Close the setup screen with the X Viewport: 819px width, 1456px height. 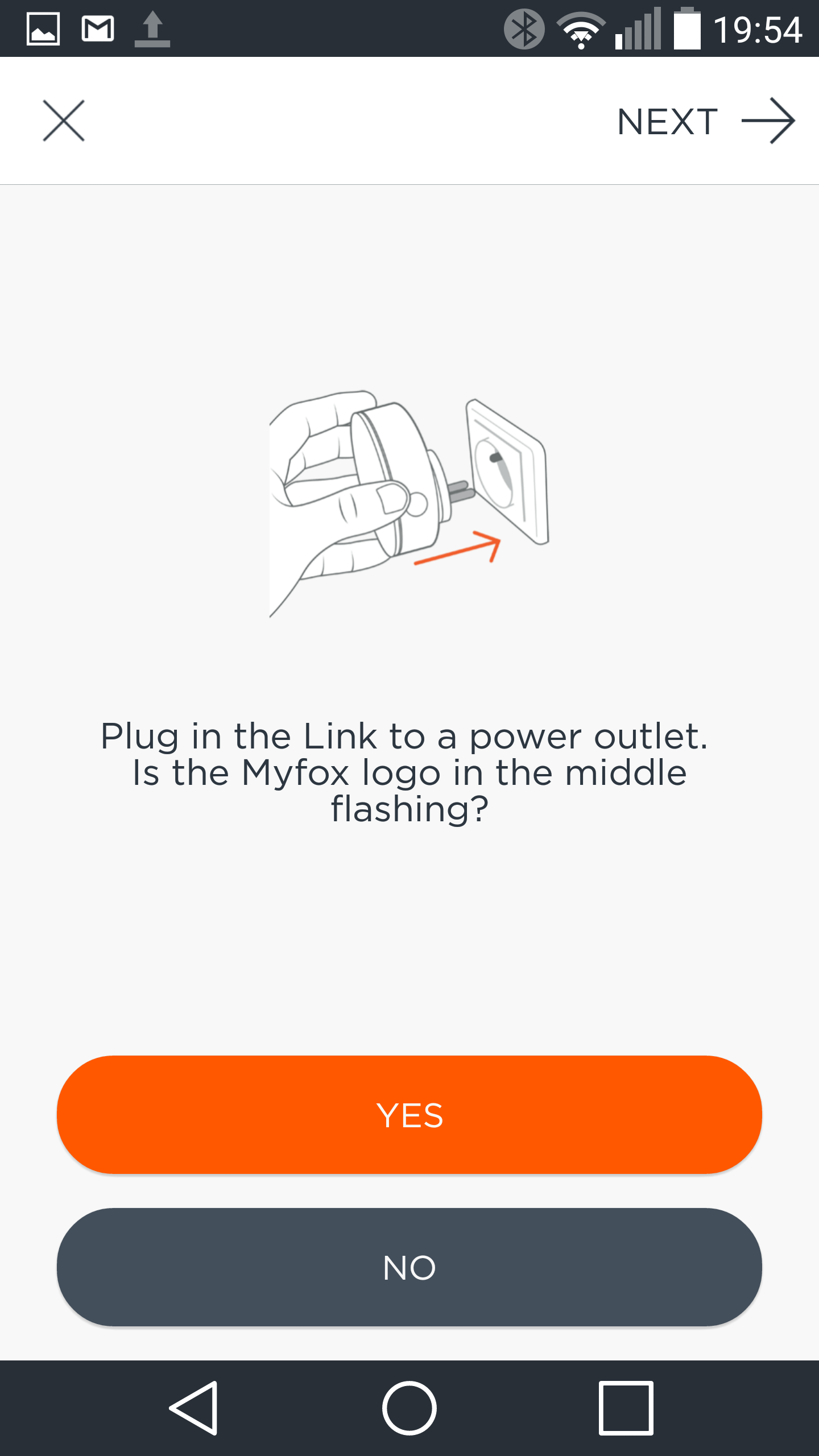[64, 121]
